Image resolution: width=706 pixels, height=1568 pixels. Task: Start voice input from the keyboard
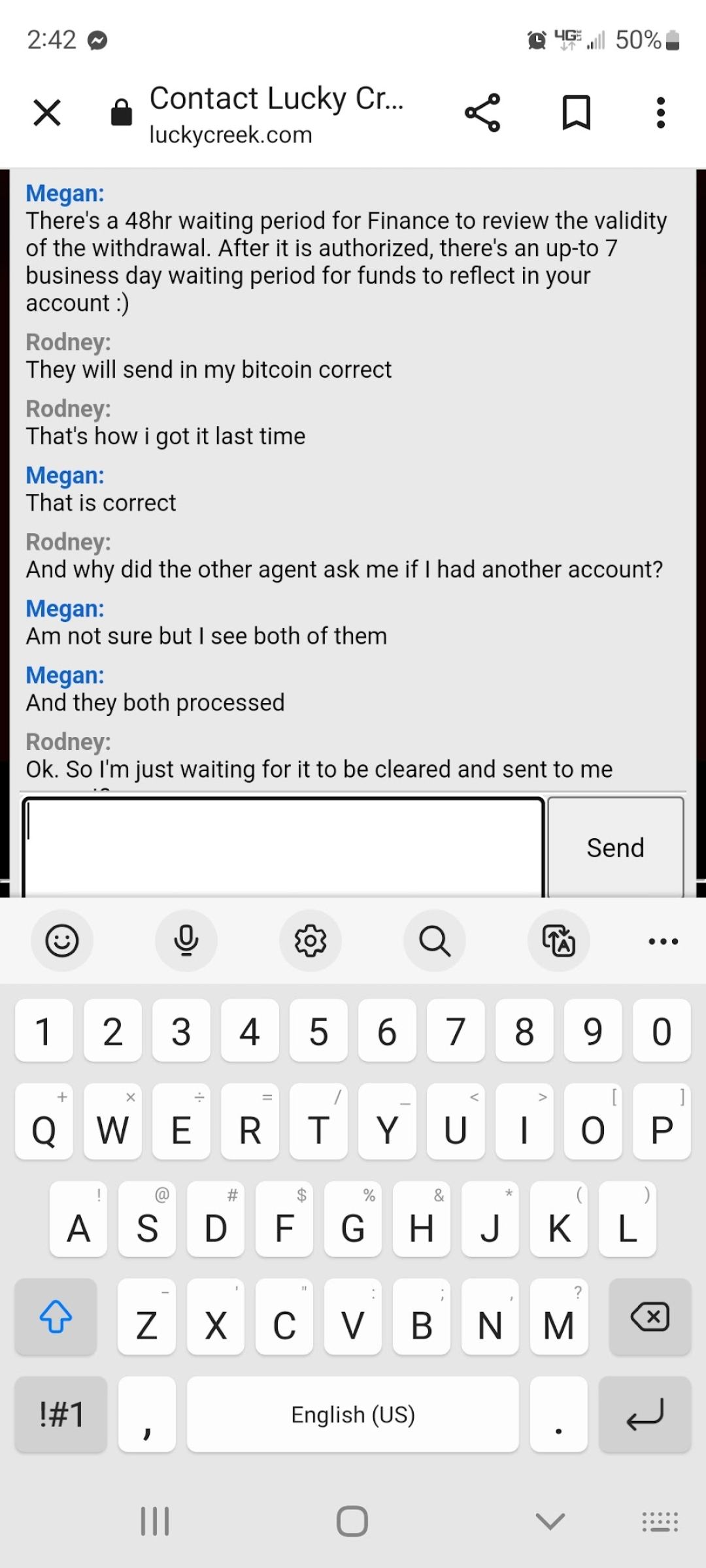tap(186, 941)
